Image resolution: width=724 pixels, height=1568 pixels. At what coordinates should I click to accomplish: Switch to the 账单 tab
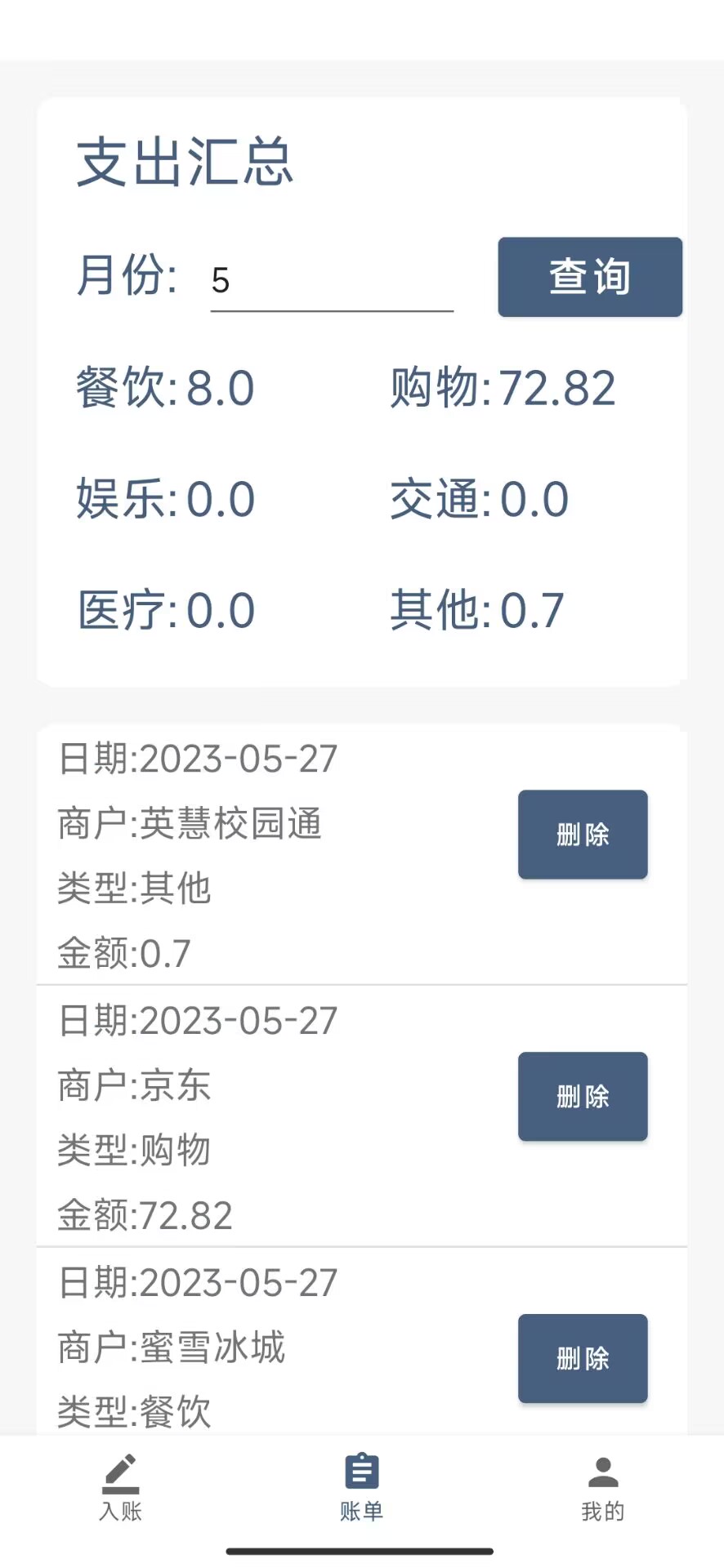[362, 1488]
